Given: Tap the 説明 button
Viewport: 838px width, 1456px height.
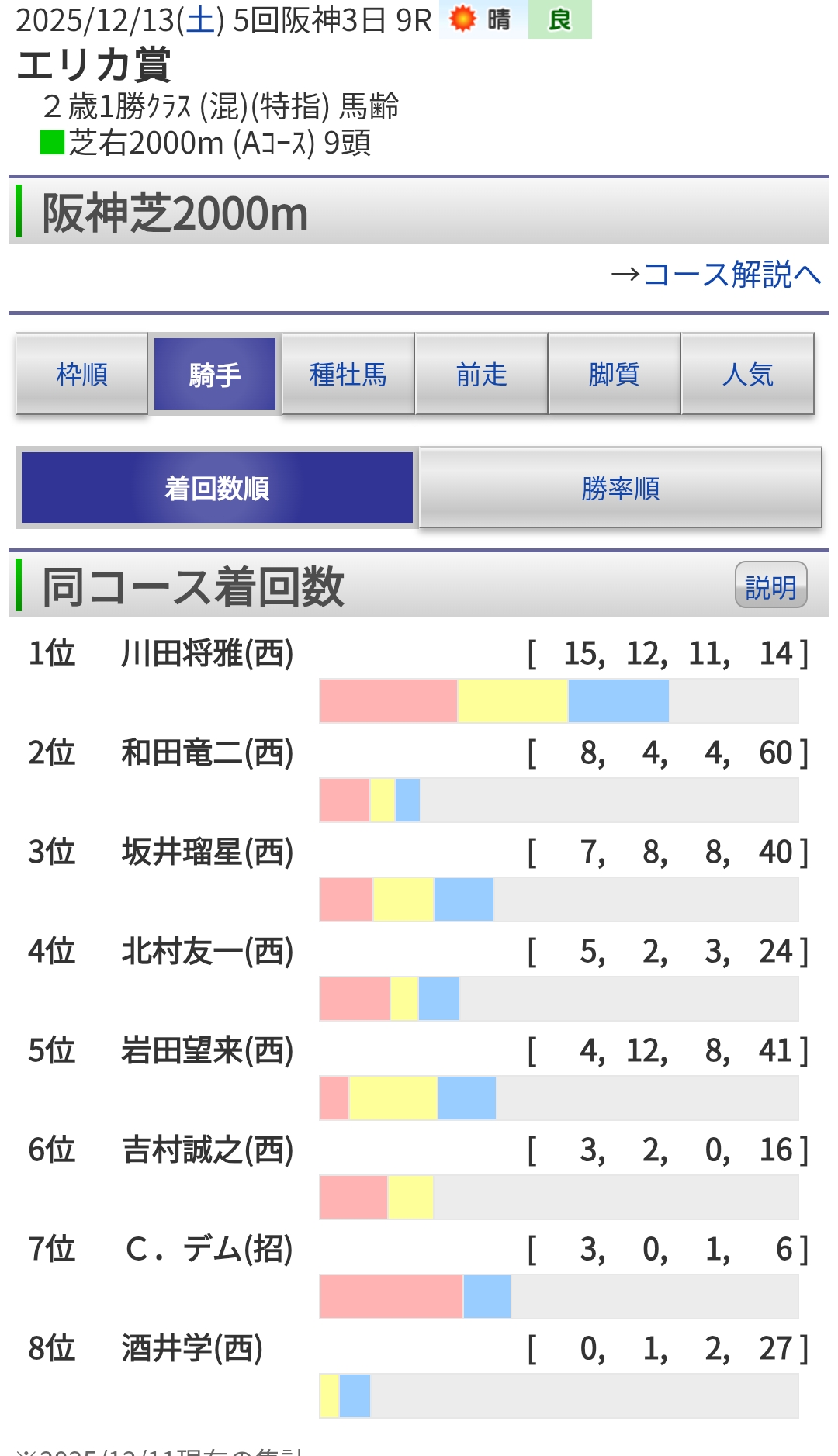Looking at the screenshot, I should [x=770, y=586].
